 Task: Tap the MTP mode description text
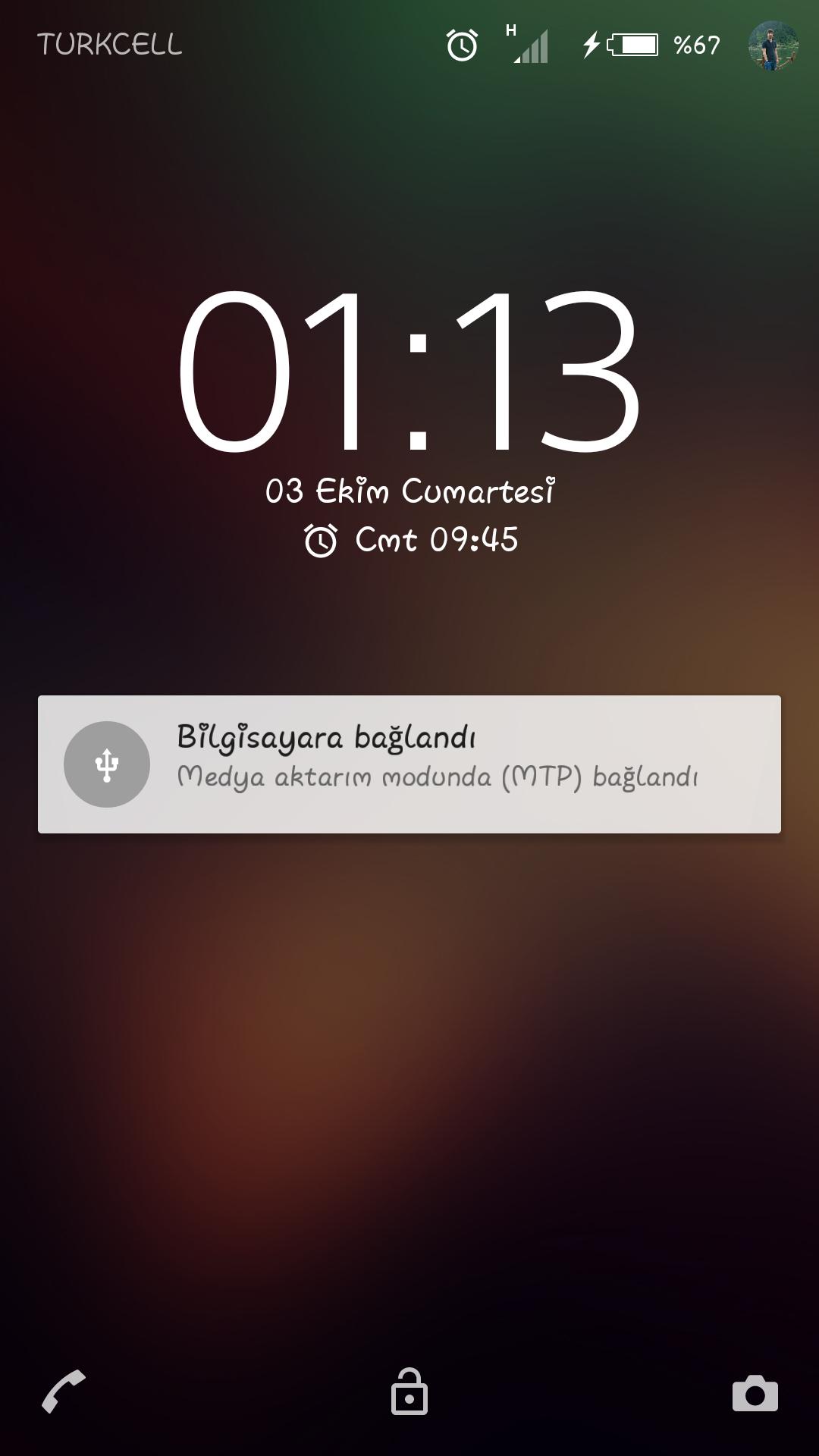click(438, 775)
